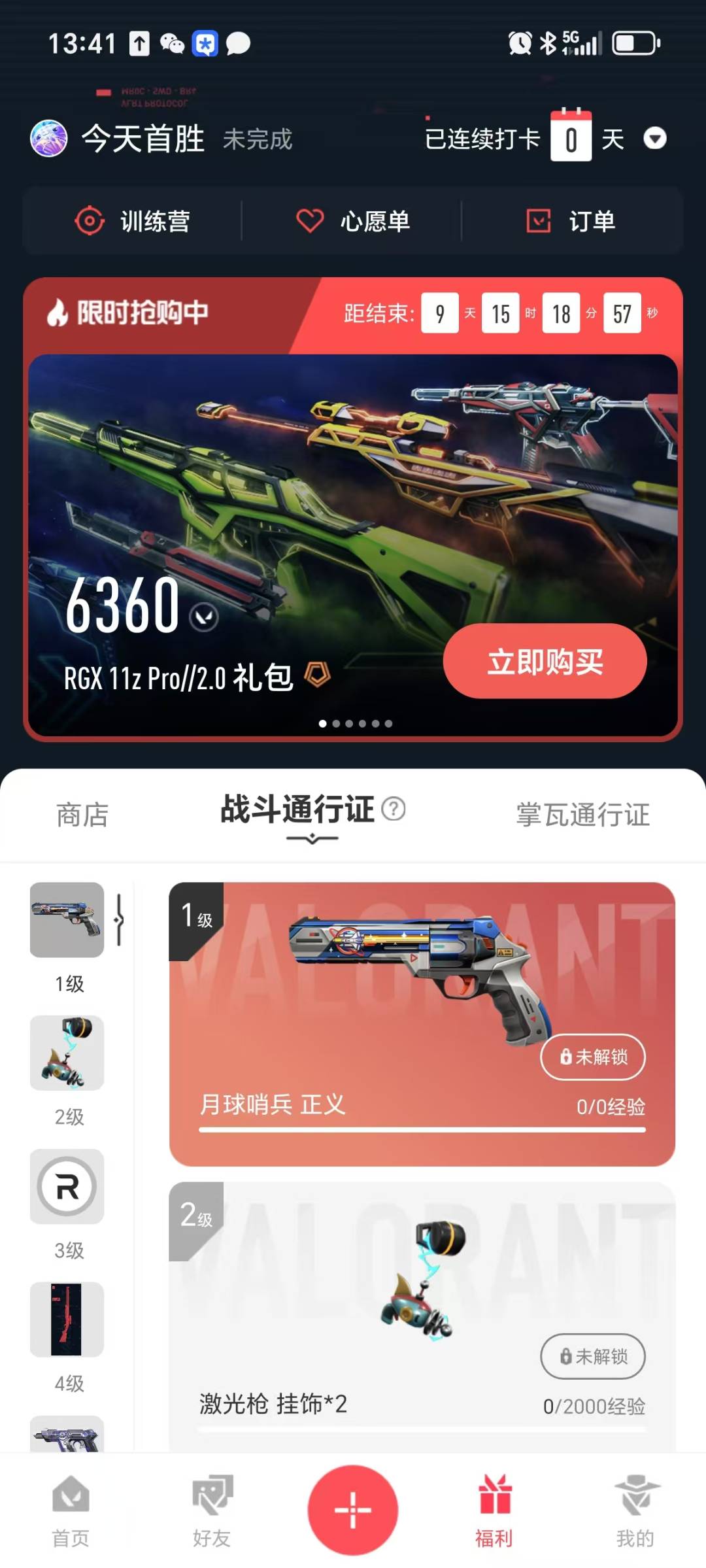The width and height of the screenshot is (706, 1568).
Task: Open the 激光枪 挂饰*2 level 2 reward card
Action: click(x=422, y=1317)
